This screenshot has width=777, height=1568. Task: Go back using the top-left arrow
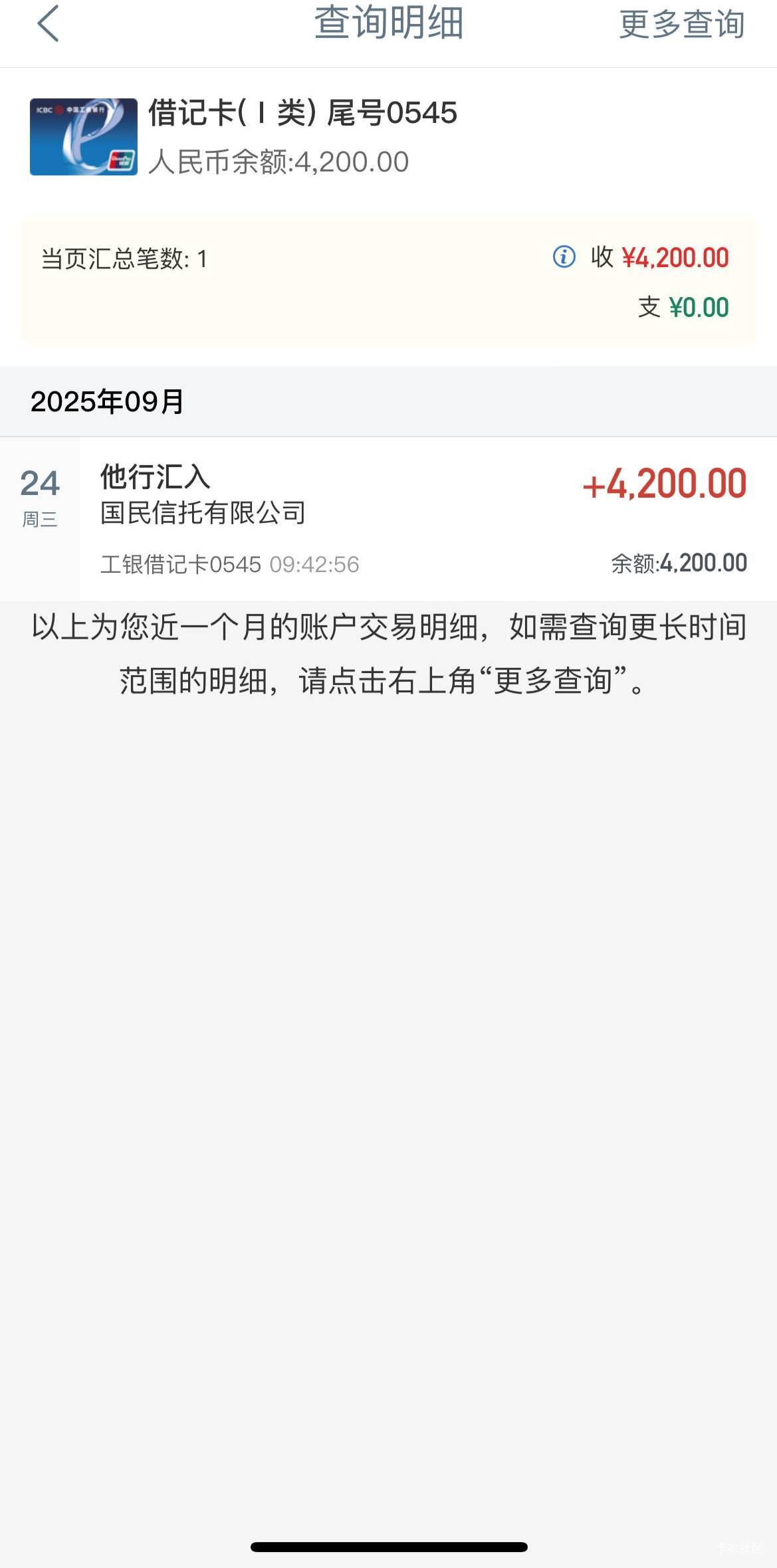click(x=48, y=24)
